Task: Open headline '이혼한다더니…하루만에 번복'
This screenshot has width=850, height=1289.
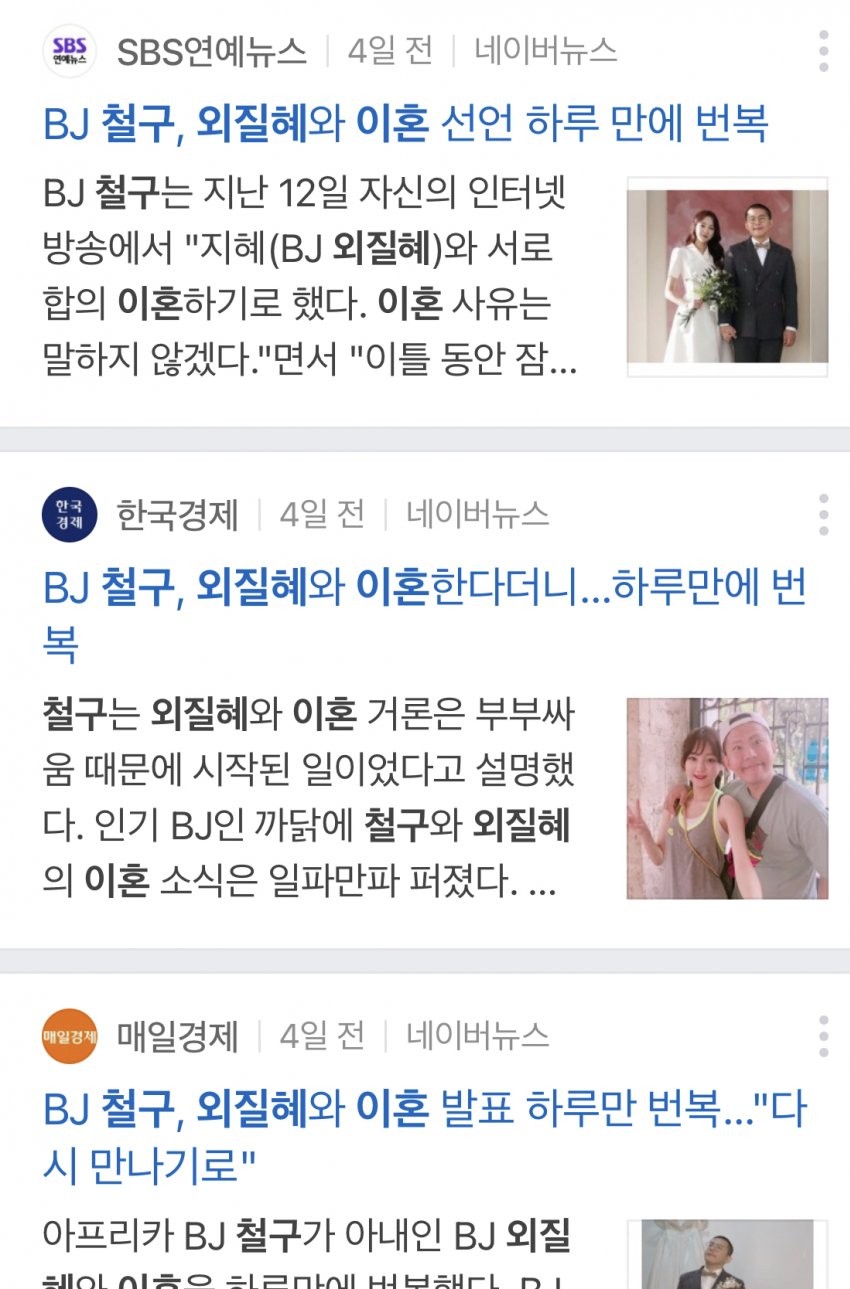Action: click(424, 588)
